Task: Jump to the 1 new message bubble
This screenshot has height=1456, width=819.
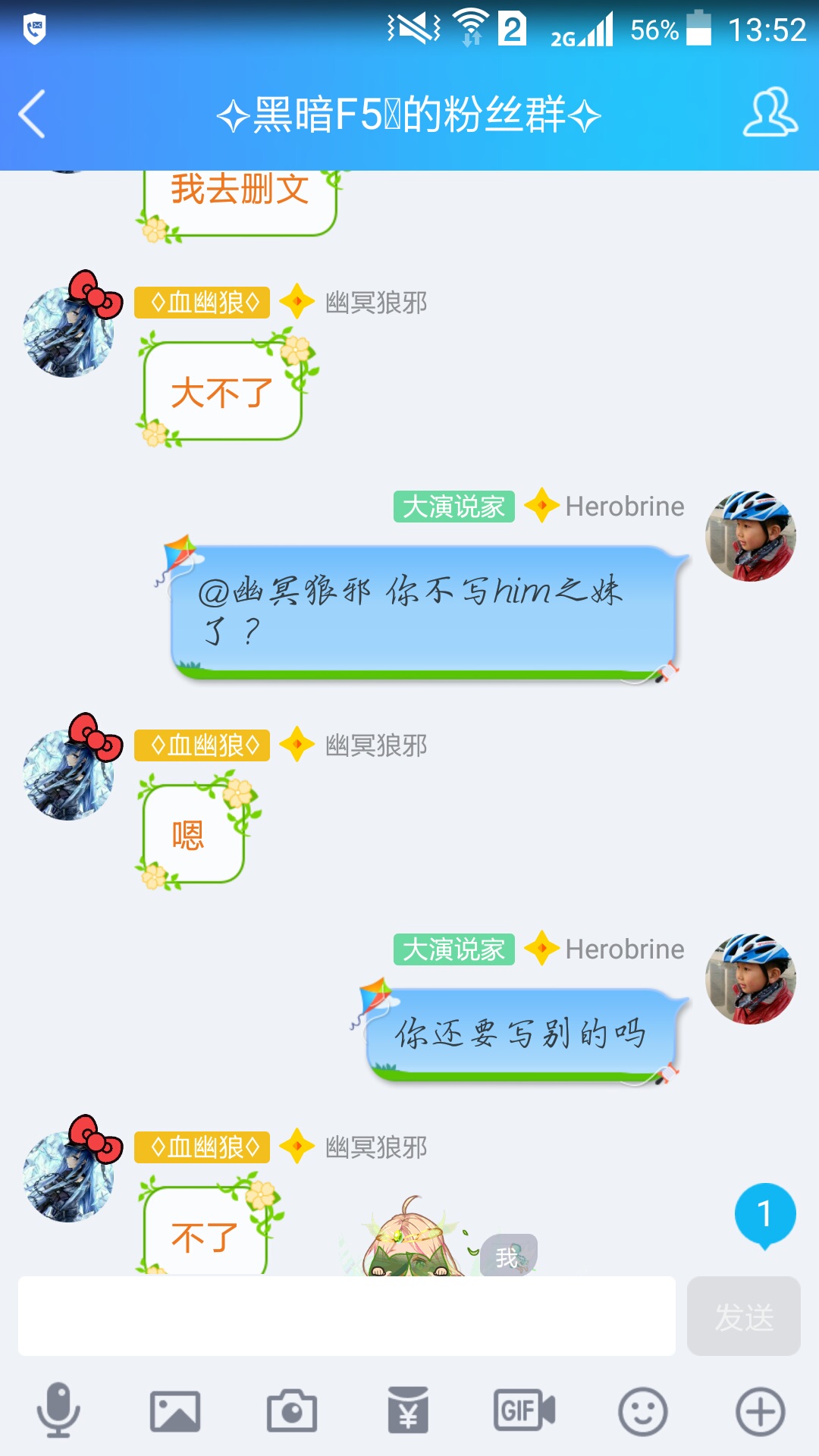Action: click(764, 1215)
